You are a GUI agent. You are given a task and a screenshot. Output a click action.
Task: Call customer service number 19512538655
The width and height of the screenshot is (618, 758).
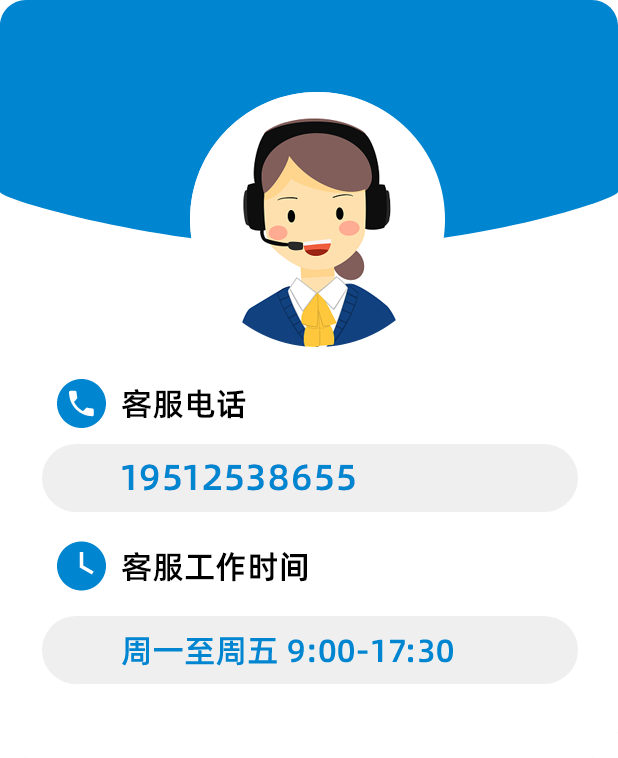pos(239,478)
